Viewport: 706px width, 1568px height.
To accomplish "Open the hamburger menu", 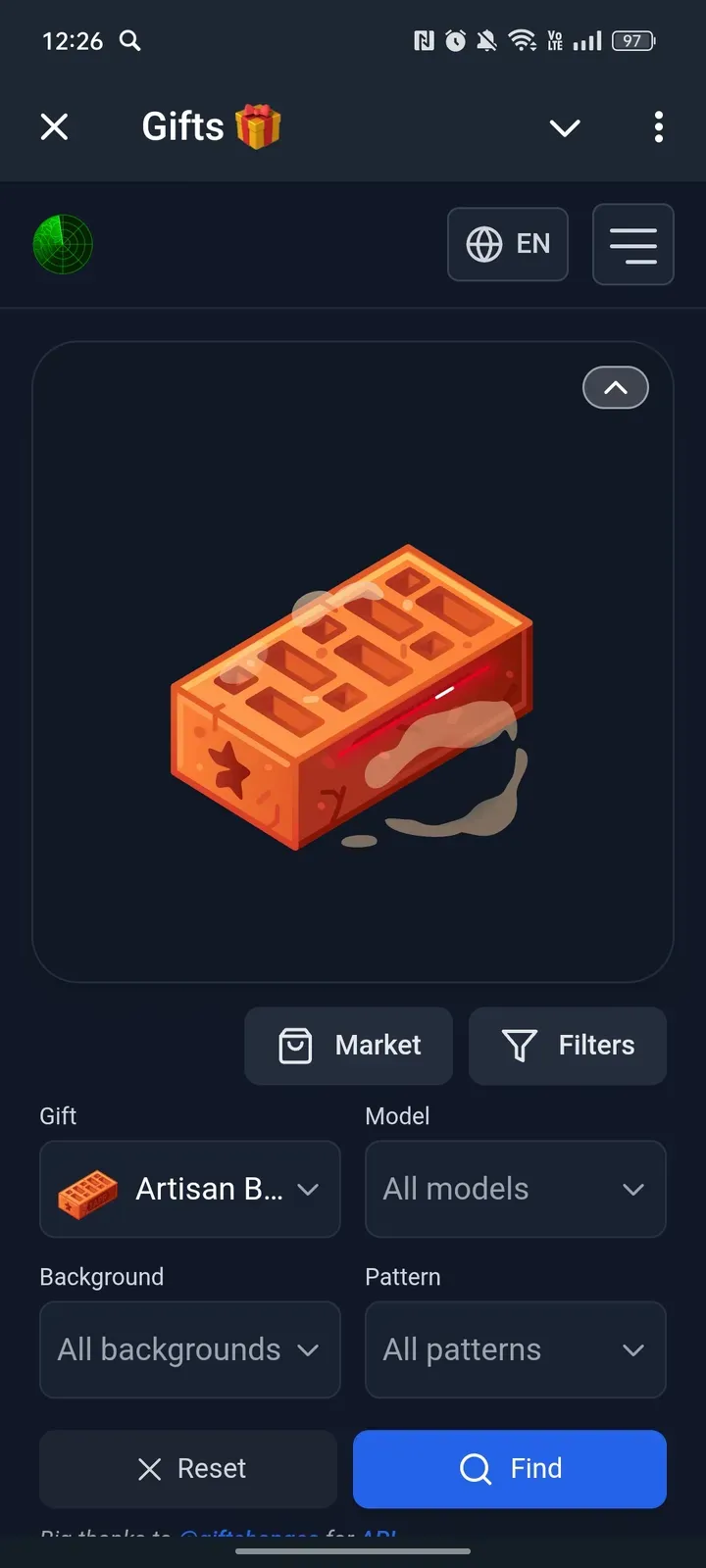I will [633, 244].
